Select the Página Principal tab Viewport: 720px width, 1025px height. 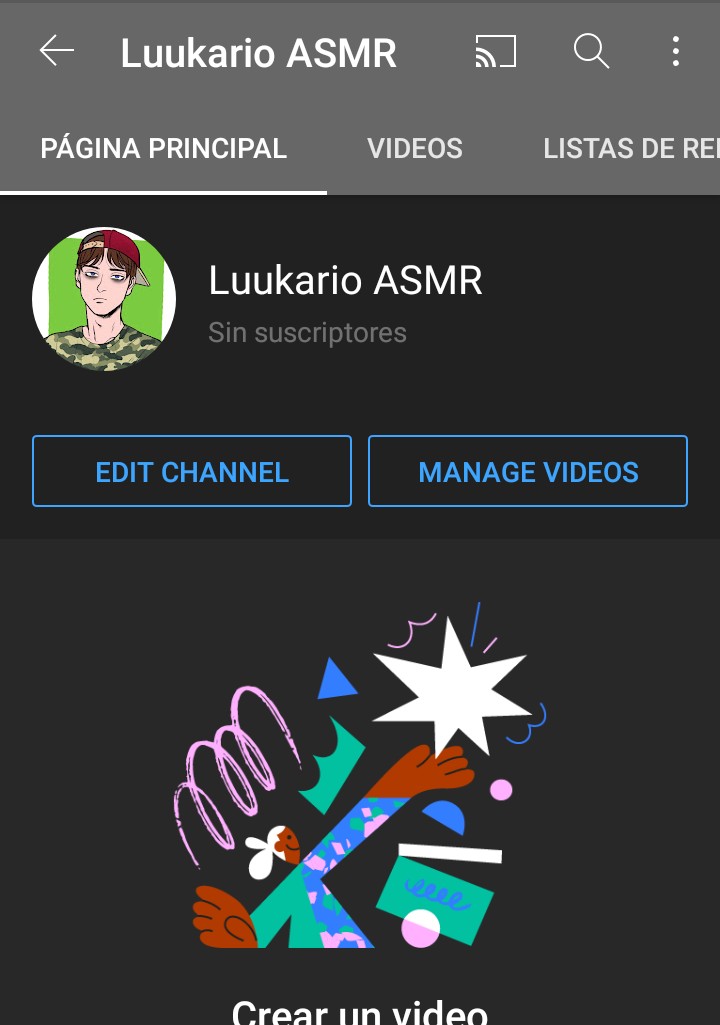(x=163, y=148)
